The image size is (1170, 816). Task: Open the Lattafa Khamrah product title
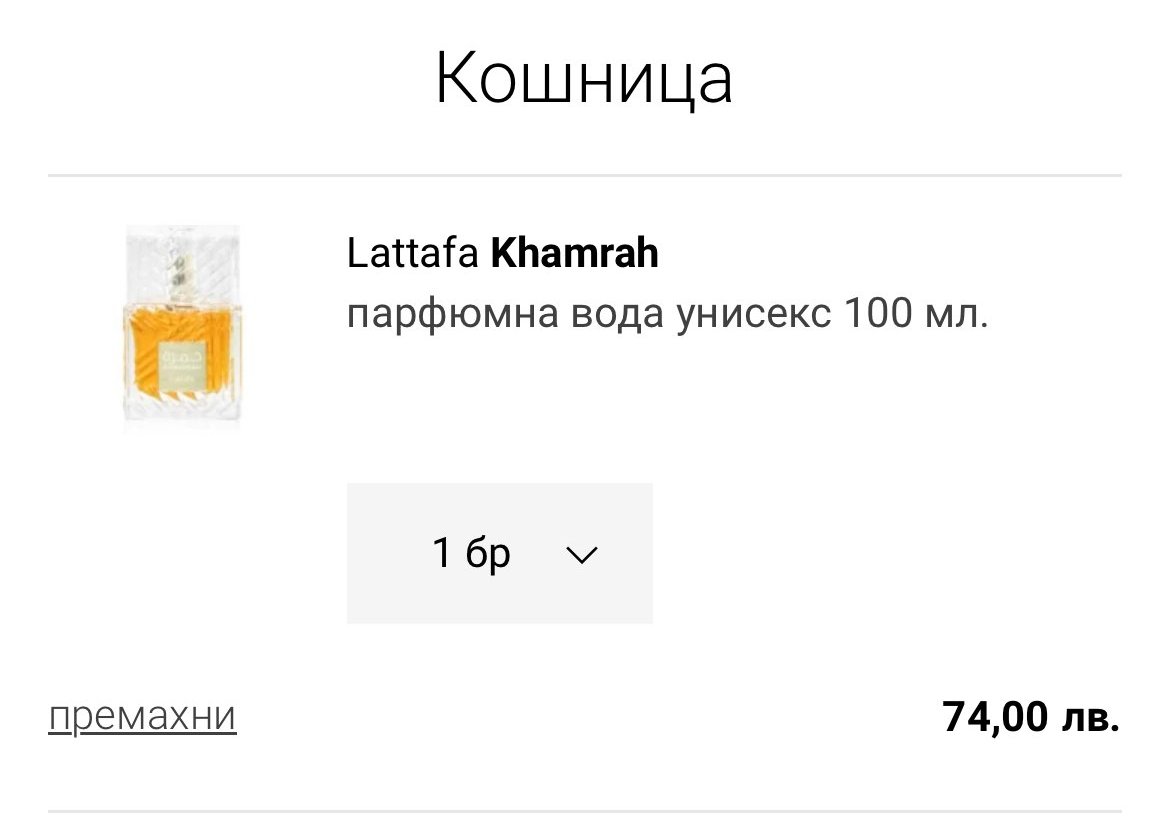[503, 254]
